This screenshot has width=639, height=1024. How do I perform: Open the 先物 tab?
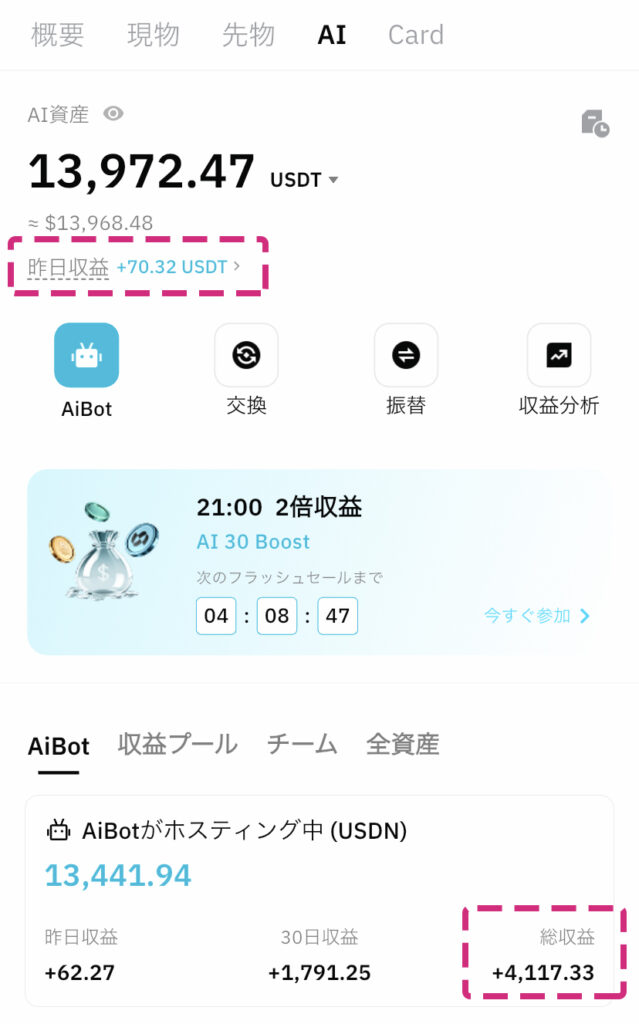(x=248, y=35)
